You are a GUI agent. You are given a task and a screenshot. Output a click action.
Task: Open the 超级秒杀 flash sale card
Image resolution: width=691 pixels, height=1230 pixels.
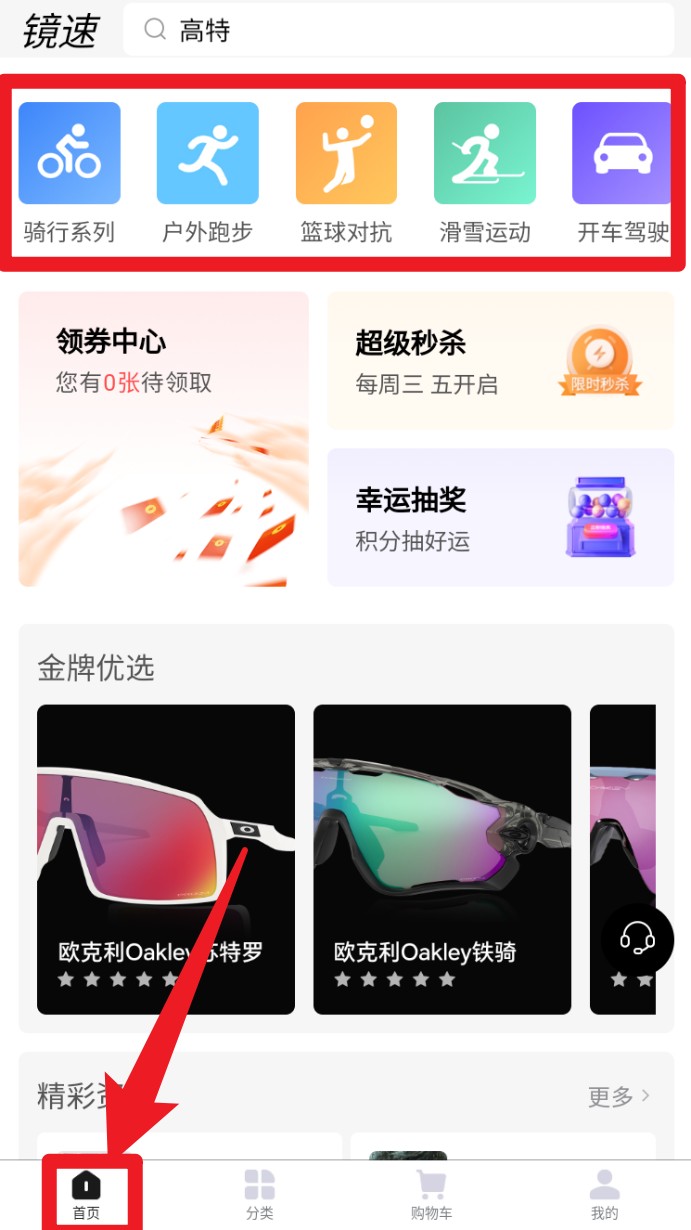500,361
